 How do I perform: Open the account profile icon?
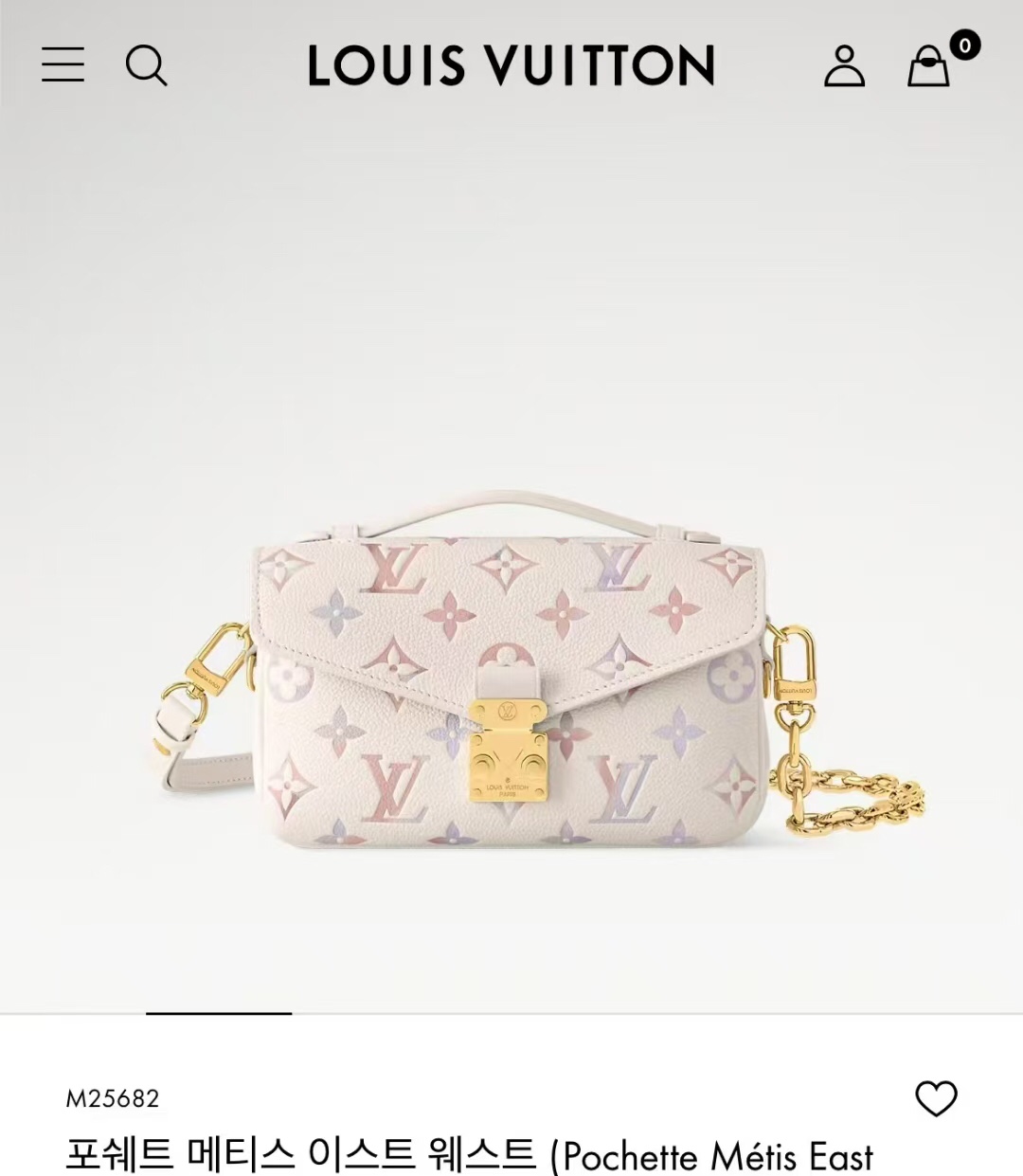pos(844,66)
